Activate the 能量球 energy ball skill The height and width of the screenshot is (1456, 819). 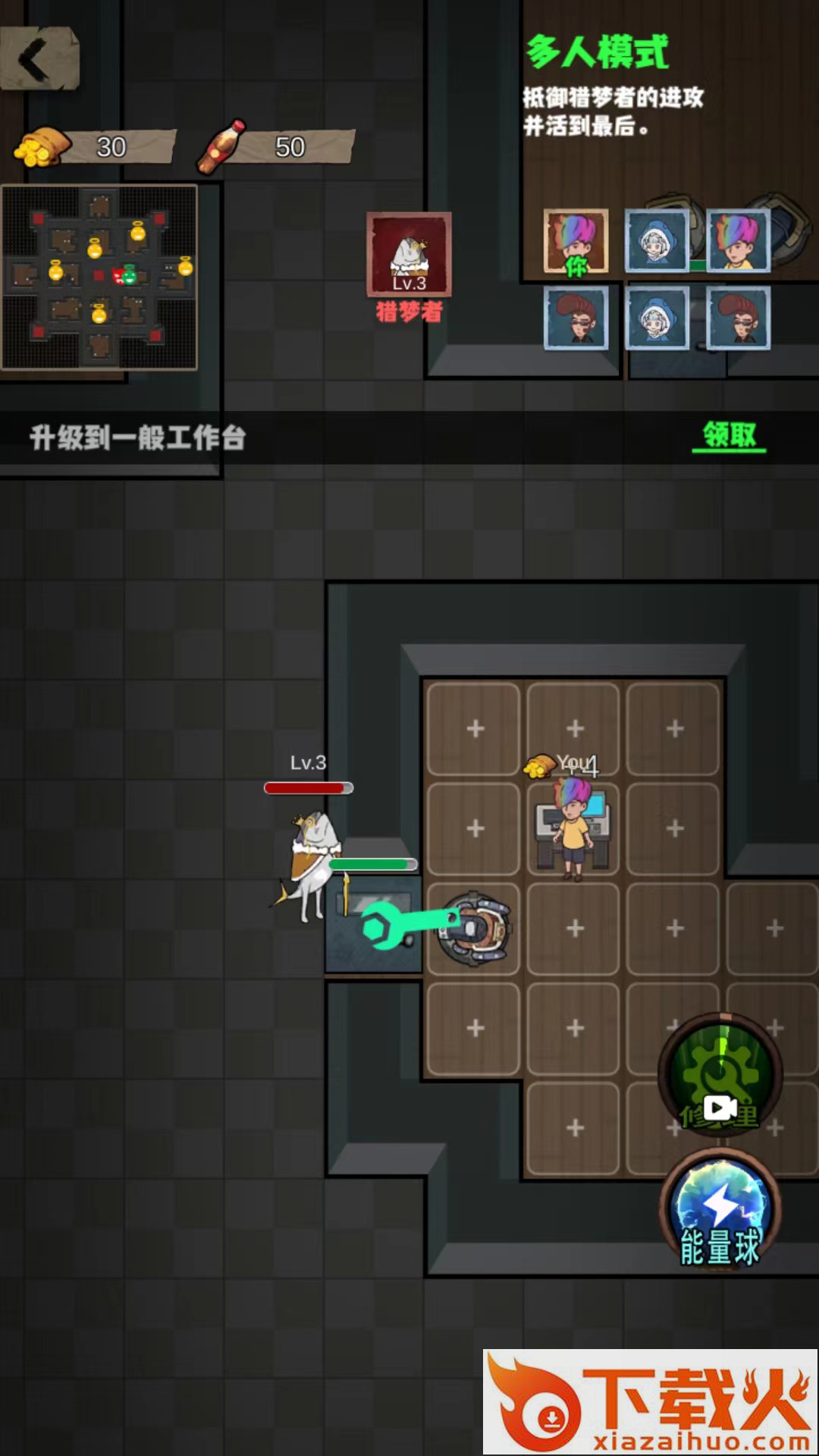click(720, 1211)
